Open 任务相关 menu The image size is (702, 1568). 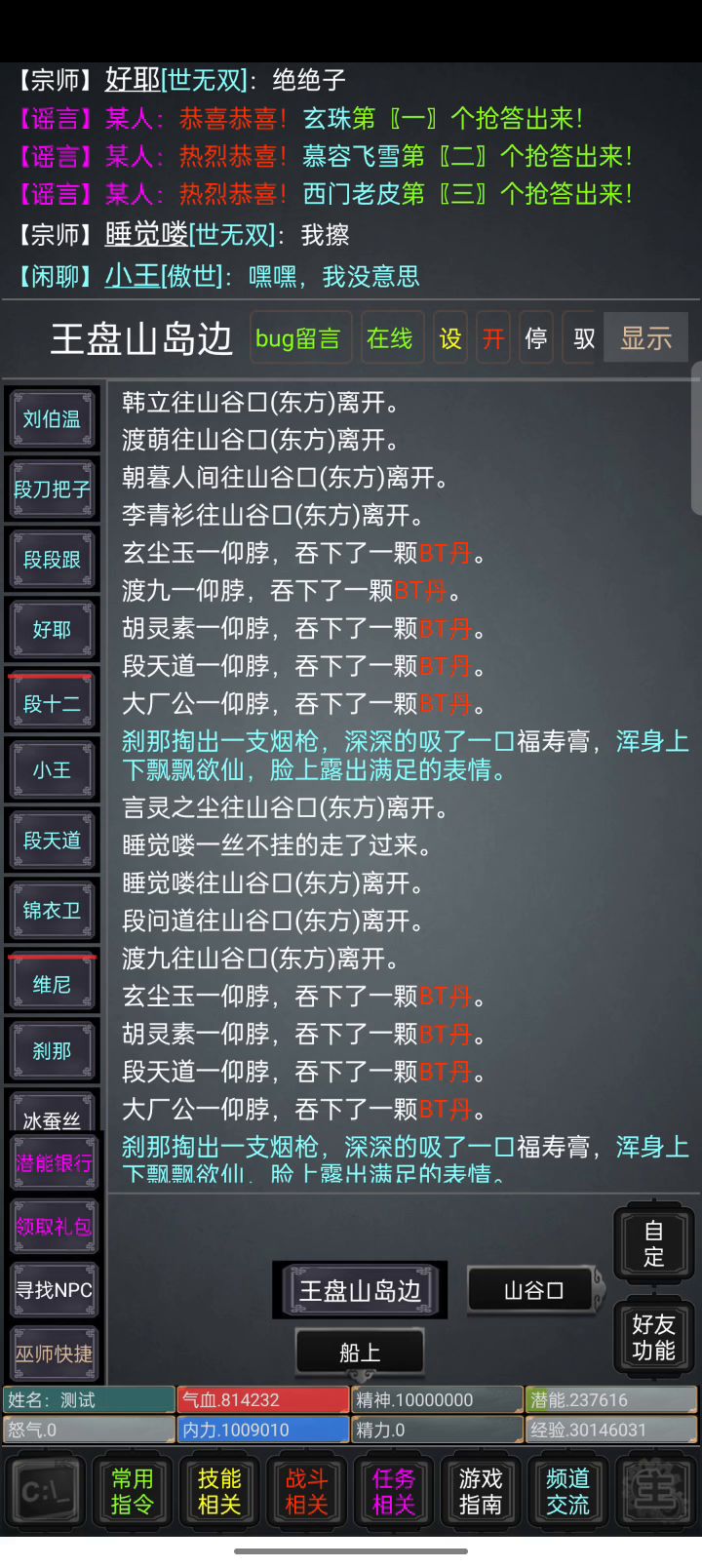tap(394, 1492)
